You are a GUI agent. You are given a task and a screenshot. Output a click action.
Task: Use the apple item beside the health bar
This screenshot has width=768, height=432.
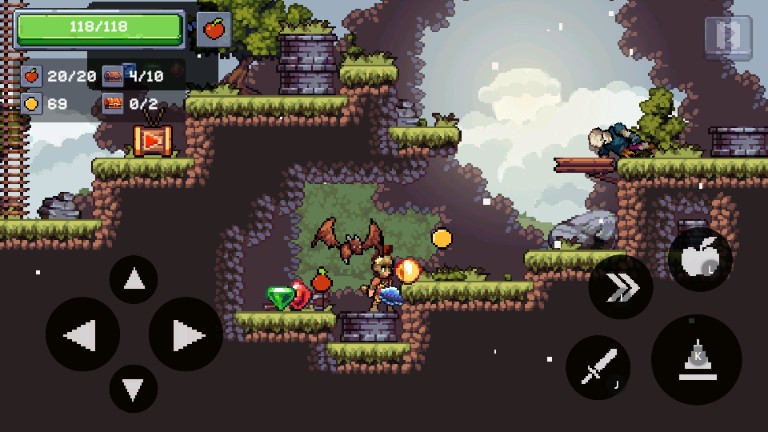[213, 29]
